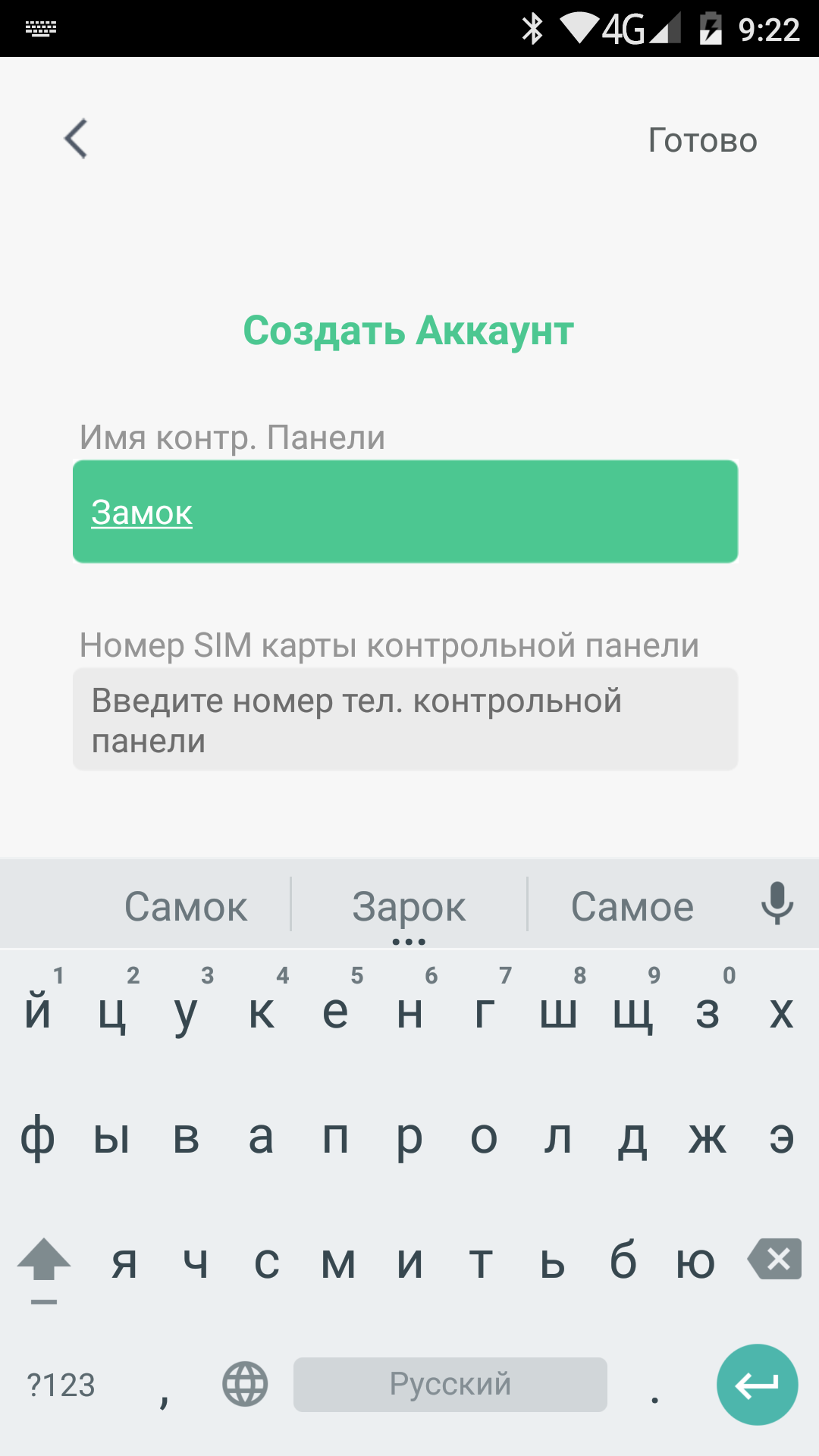Start voice input with the microphone
This screenshot has width=819, height=1456.
point(777,903)
